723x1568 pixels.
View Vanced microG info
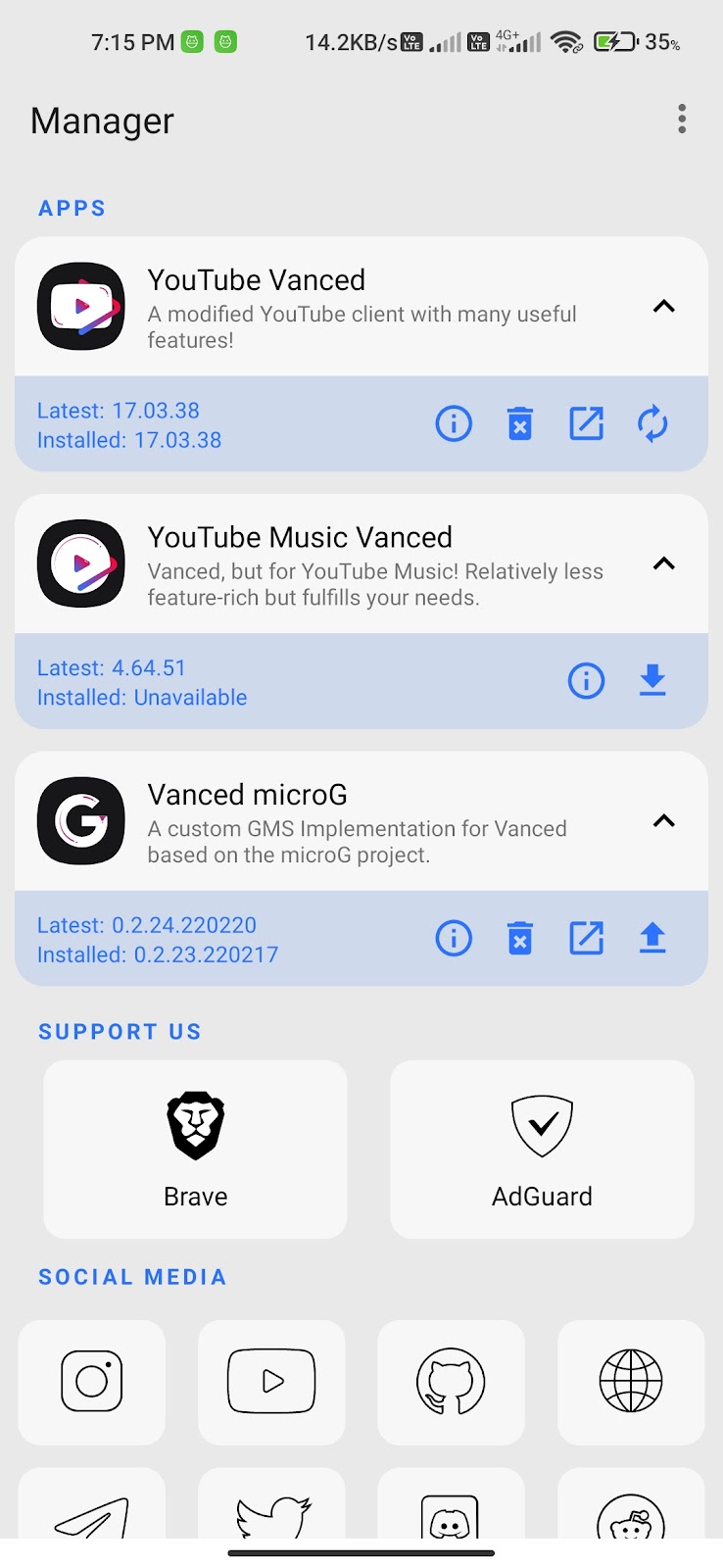pos(454,939)
